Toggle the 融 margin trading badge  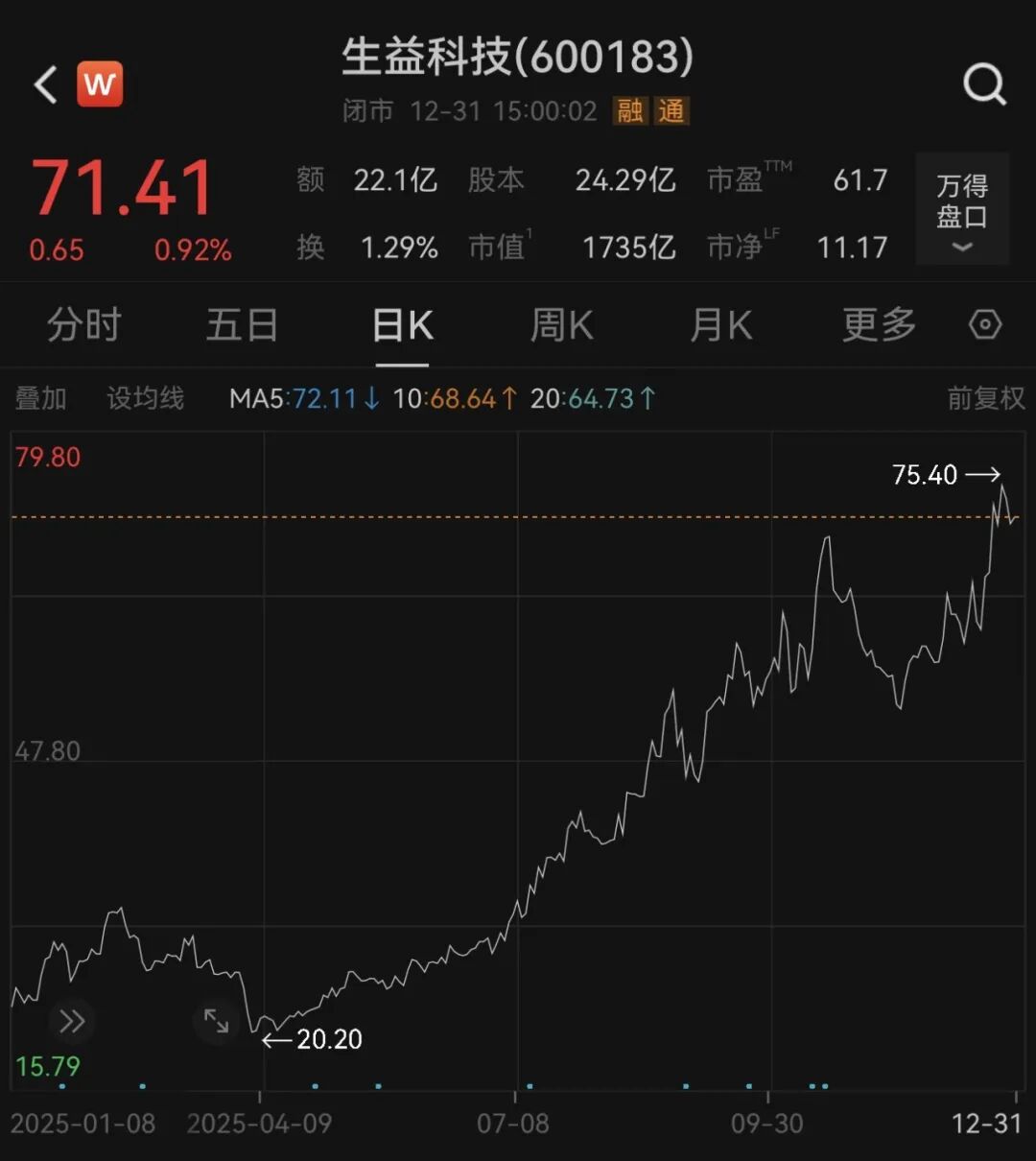(x=628, y=111)
